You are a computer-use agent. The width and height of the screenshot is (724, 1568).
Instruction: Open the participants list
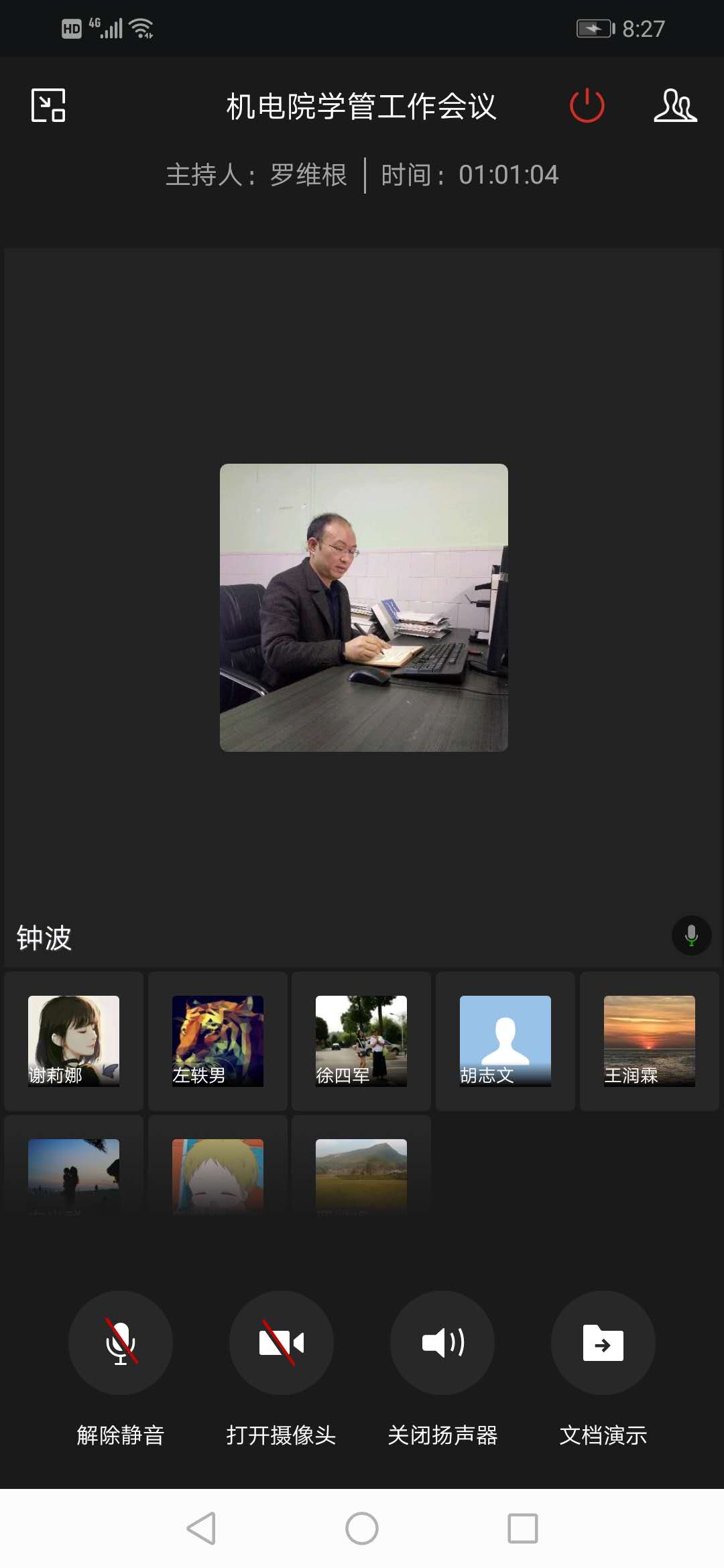point(675,105)
